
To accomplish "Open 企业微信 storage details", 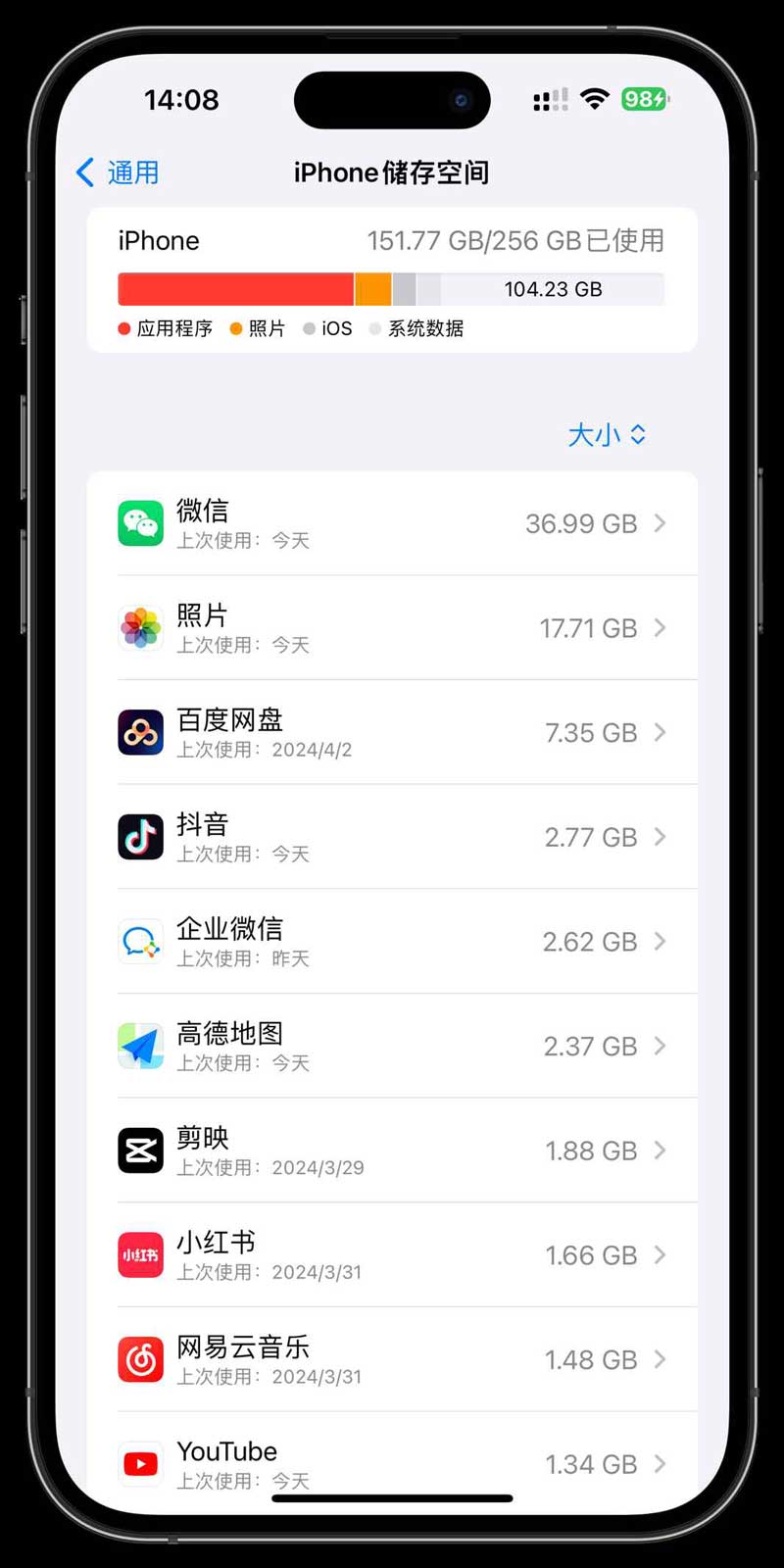I will 392,941.
